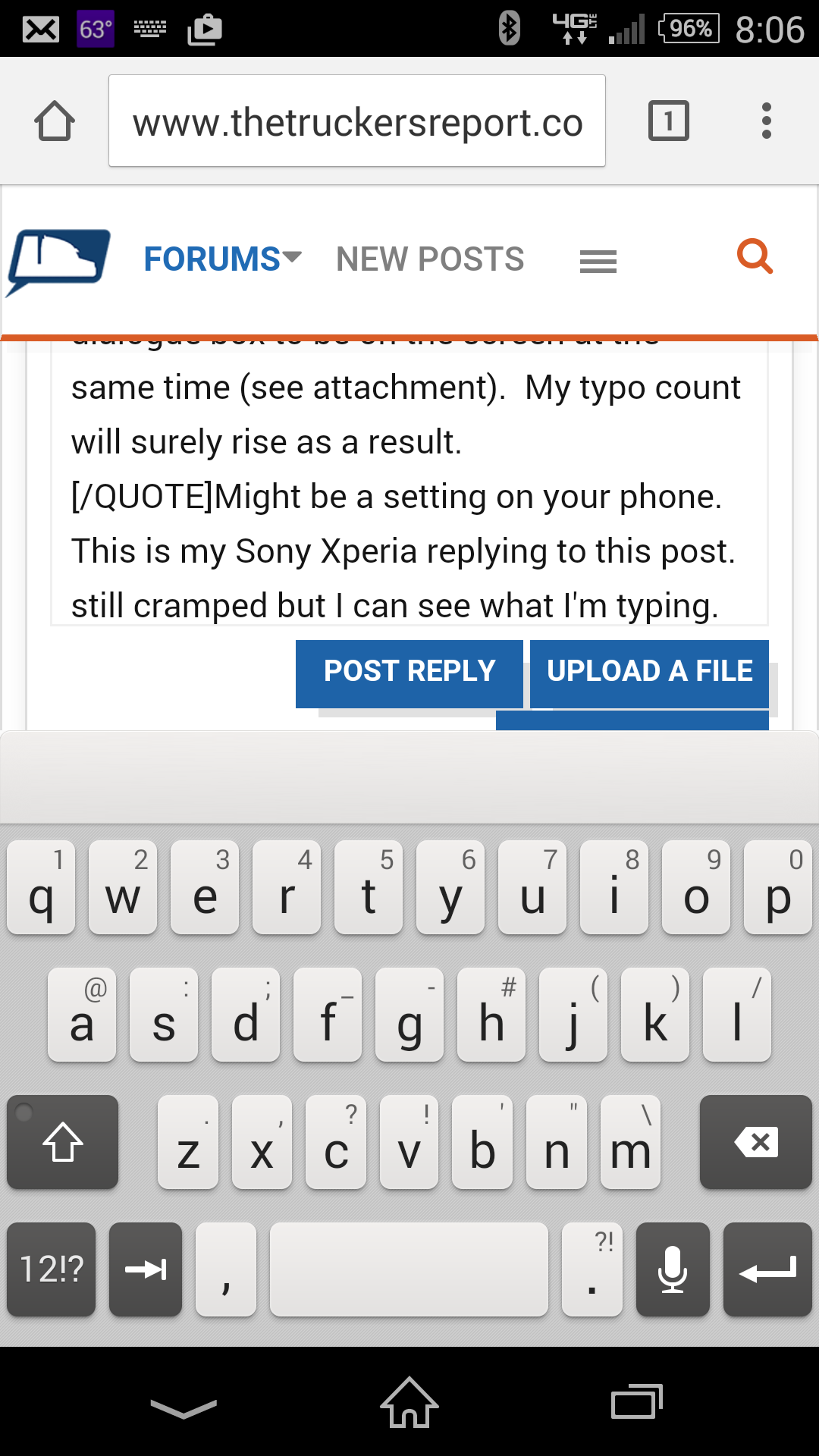819x1456 pixels.
Task: Tap UPLOAD A FILE button
Action: 649,671
